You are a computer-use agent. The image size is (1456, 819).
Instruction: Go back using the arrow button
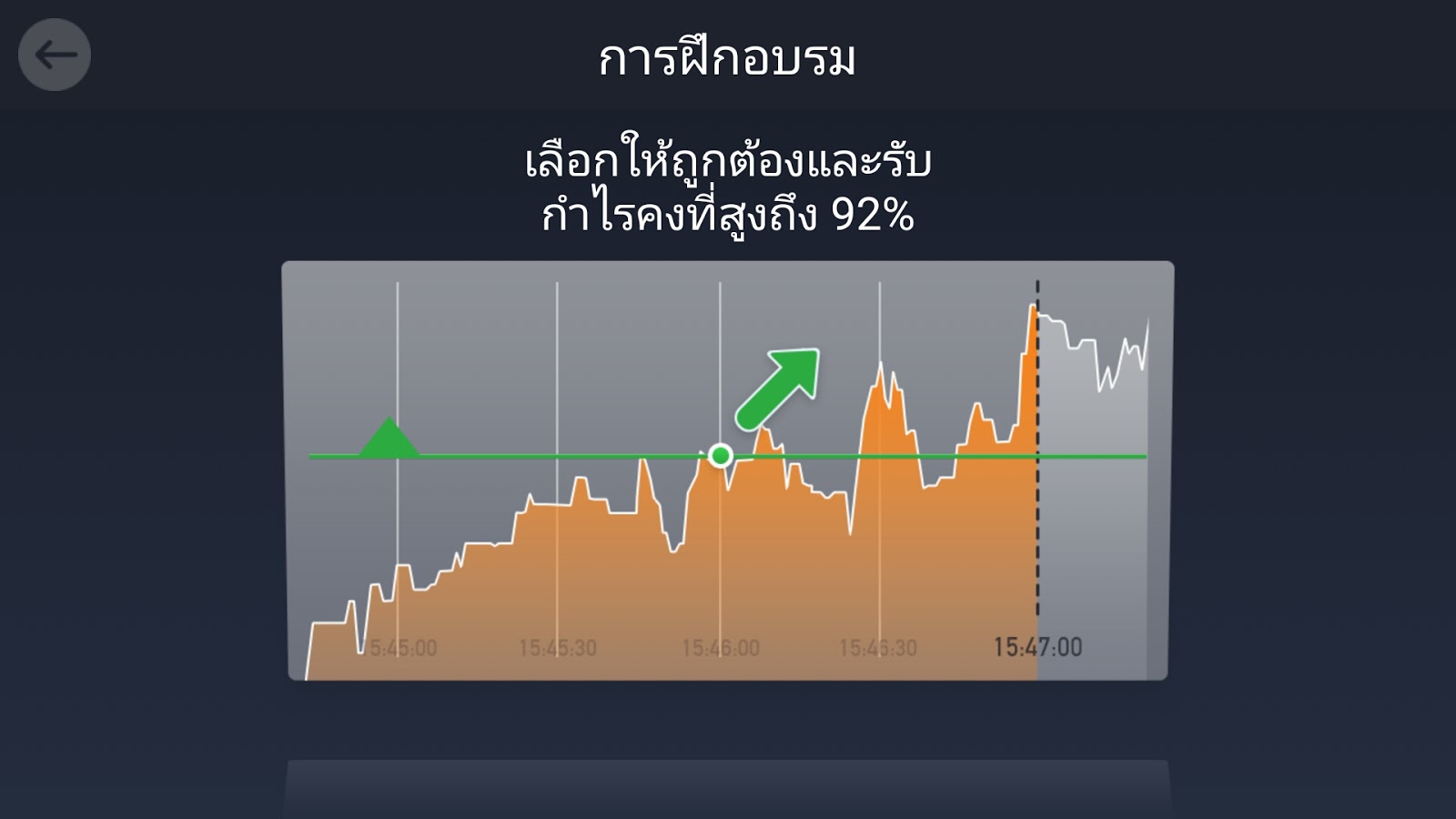click(x=55, y=55)
